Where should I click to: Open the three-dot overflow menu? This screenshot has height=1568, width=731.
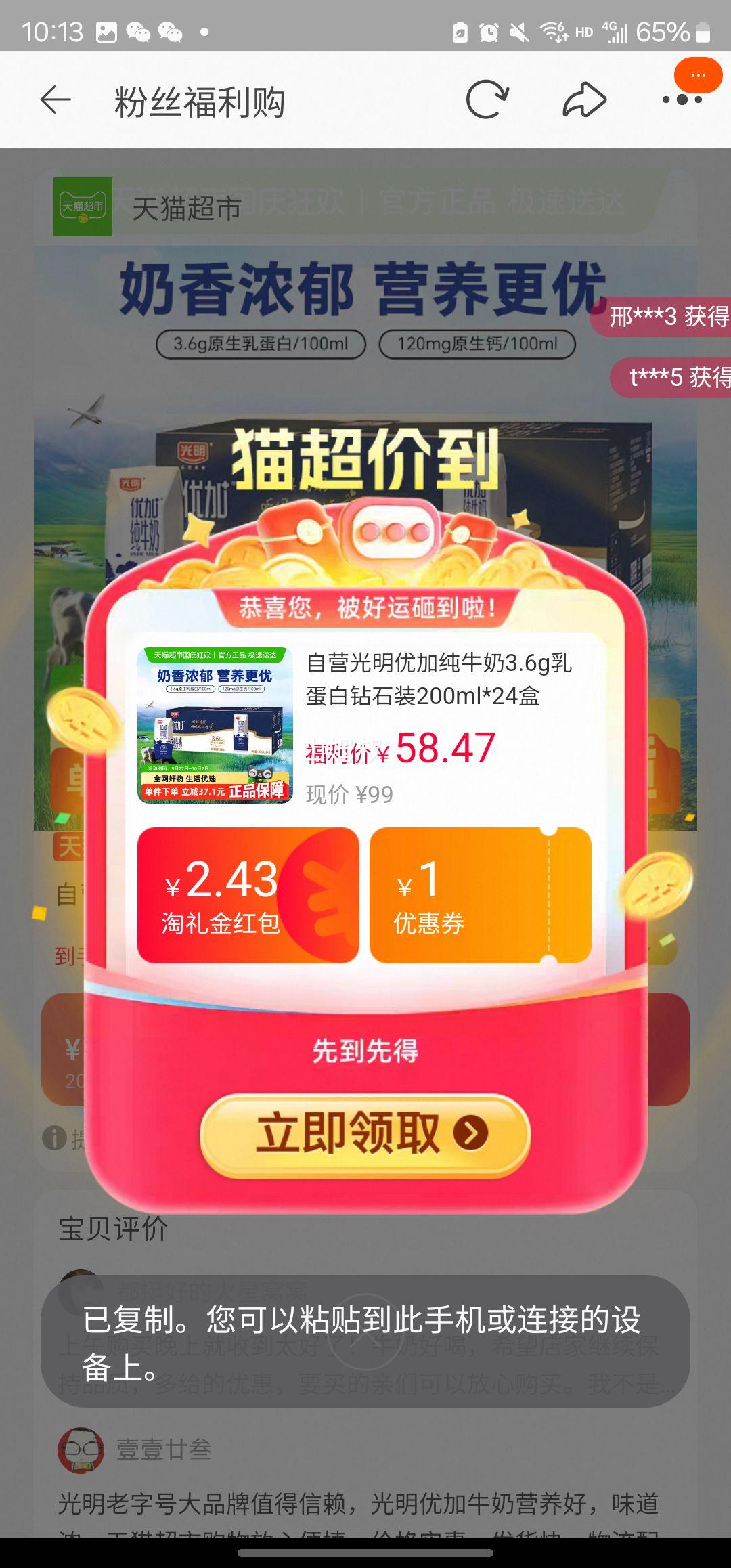click(682, 100)
